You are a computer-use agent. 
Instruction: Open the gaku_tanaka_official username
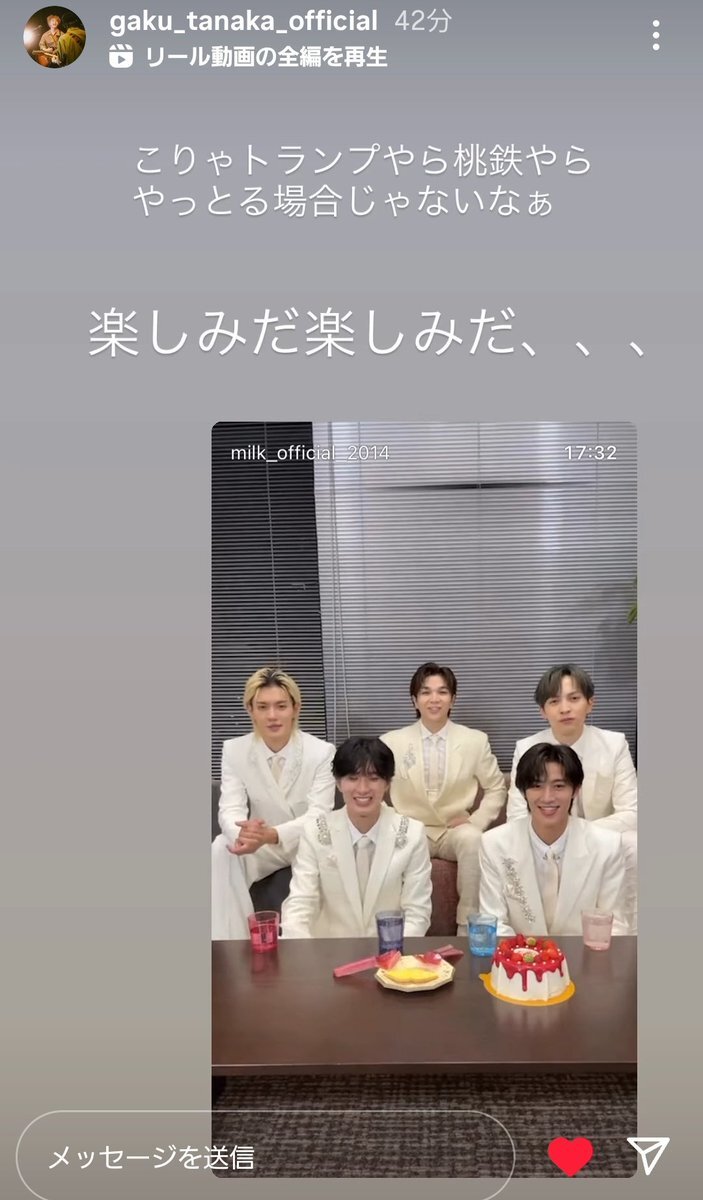[x=244, y=20]
